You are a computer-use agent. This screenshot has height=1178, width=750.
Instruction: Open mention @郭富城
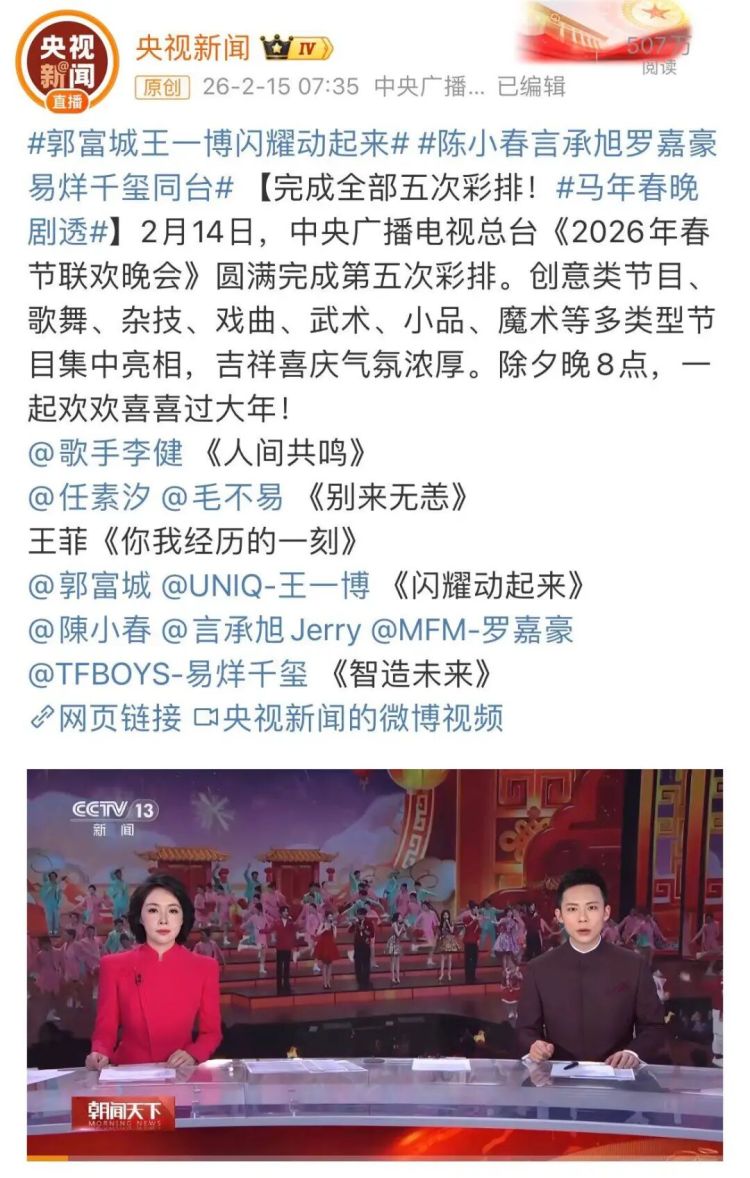[x=88, y=585]
